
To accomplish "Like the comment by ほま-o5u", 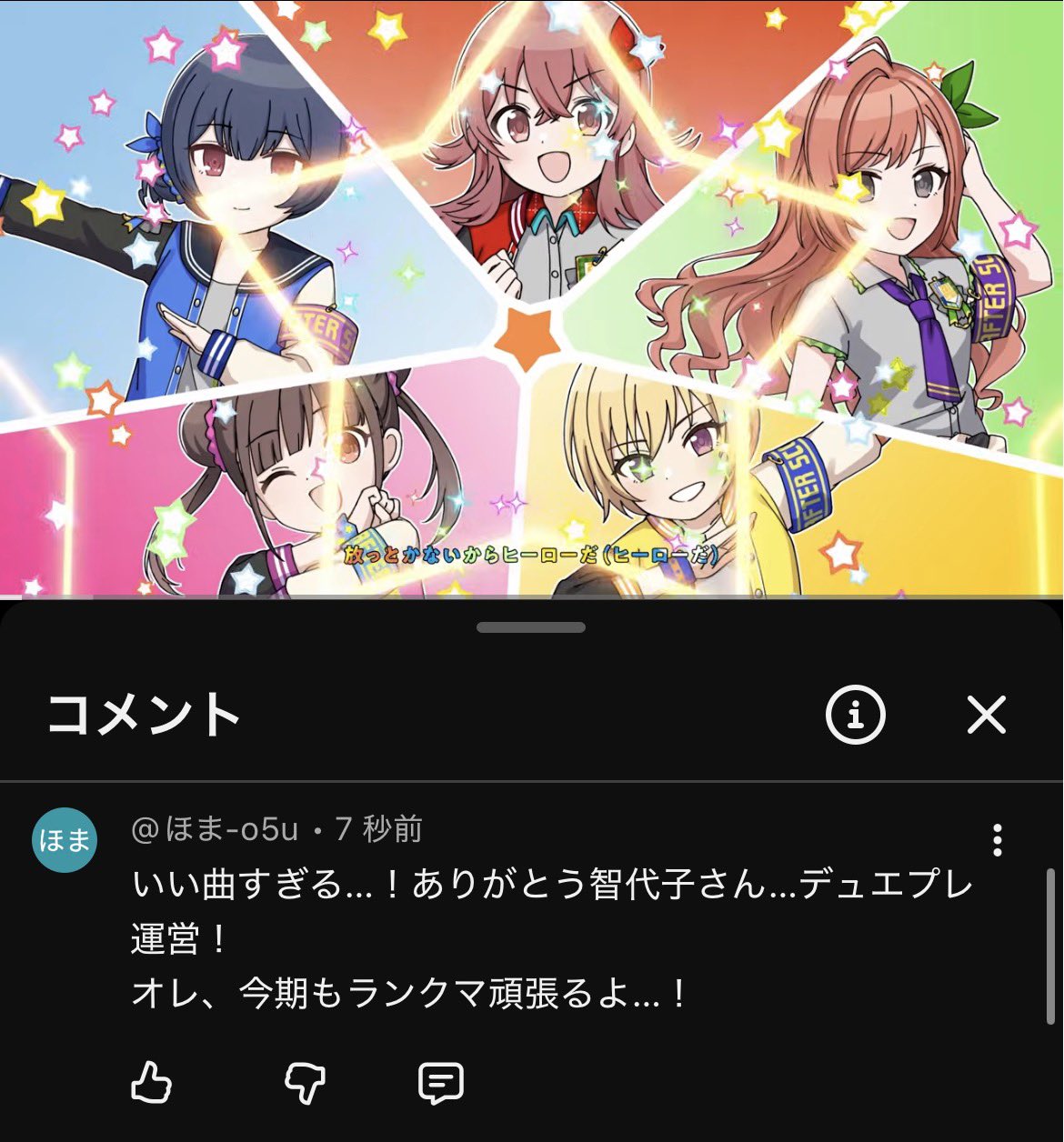I will pyautogui.click(x=151, y=1084).
